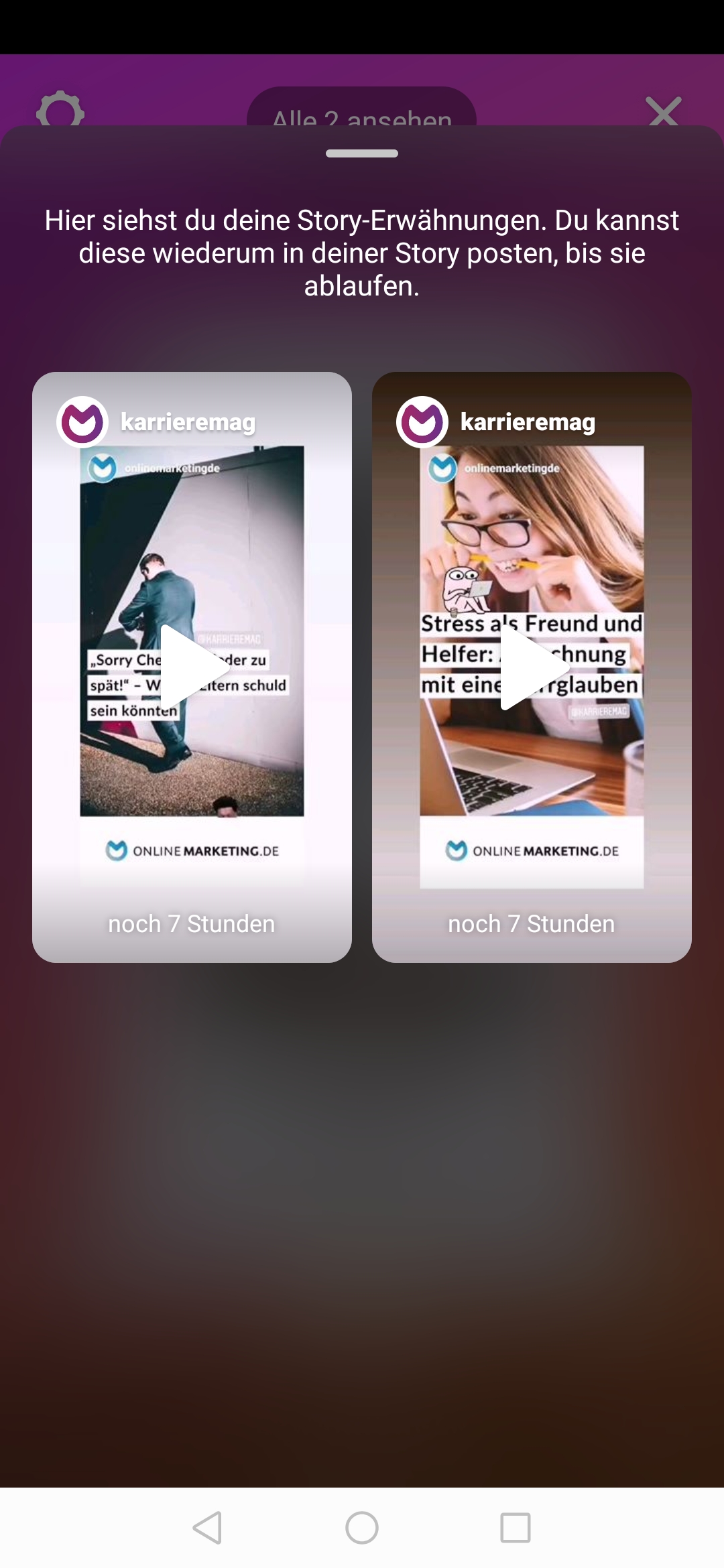The image size is (724, 1568).
Task: Tap the 'Alle 2 ansehen' button
Action: pyautogui.click(x=361, y=111)
